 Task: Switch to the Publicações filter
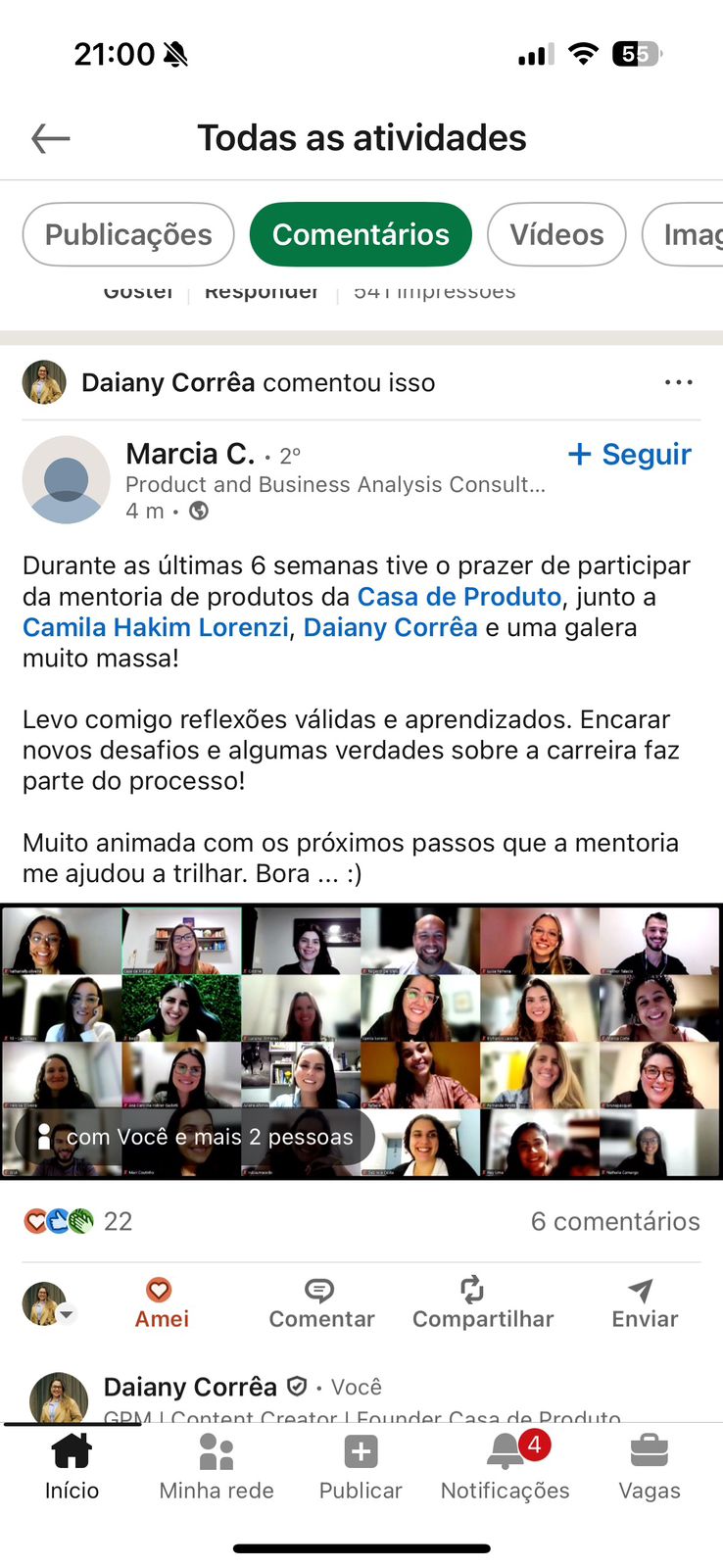128,235
